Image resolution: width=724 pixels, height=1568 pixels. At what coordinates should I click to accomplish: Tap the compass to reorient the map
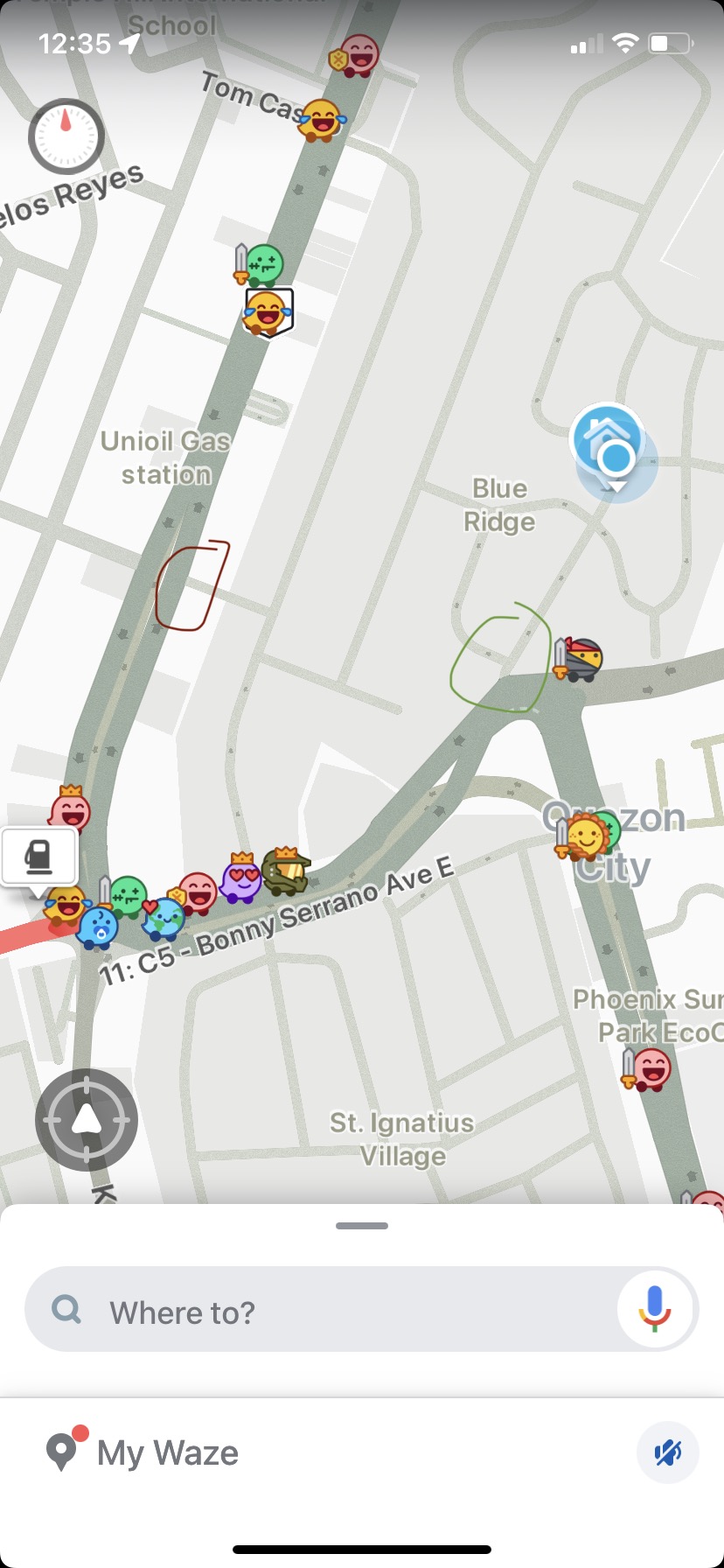click(66, 136)
